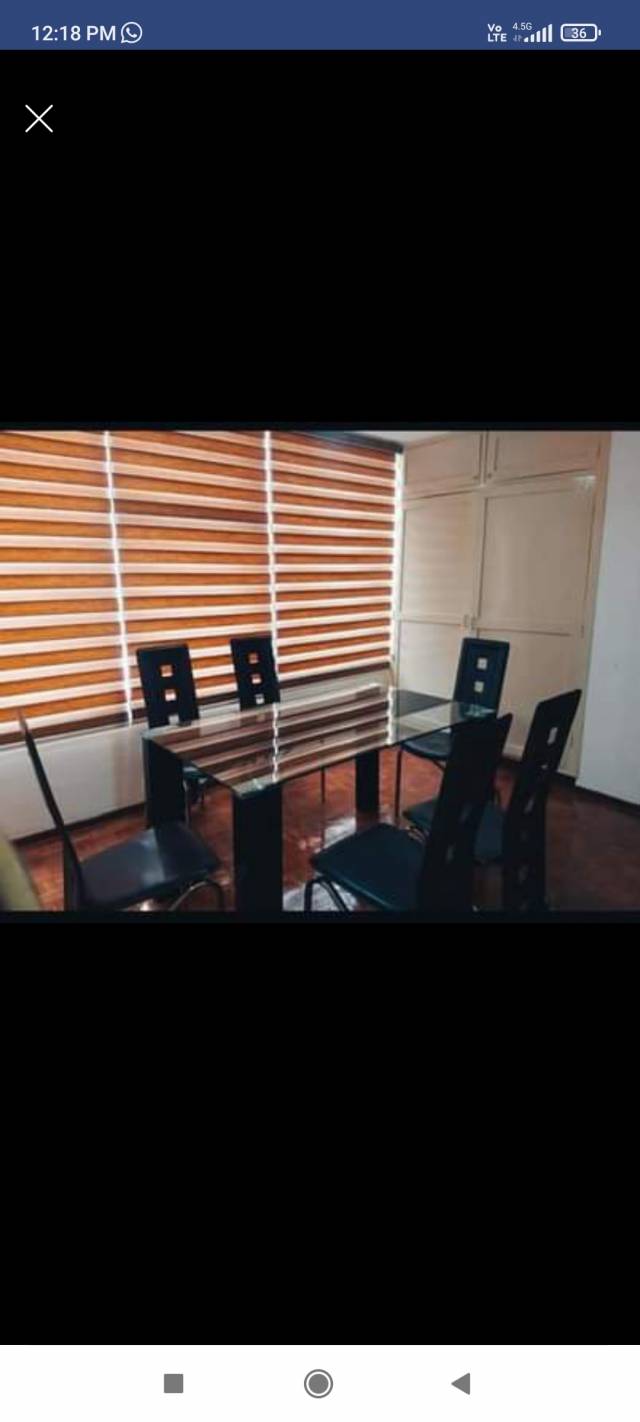Open the recent apps view
This screenshot has height=1422, width=640.
click(x=173, y=1383)
